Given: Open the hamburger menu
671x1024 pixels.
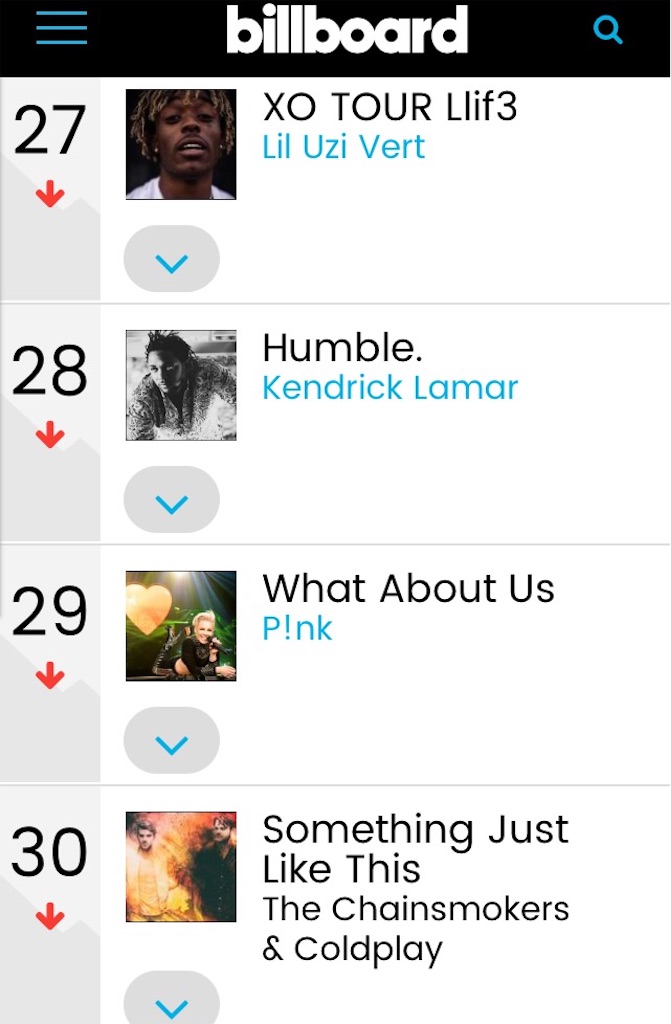Looking at the screenshot, I should click(61, 27).
